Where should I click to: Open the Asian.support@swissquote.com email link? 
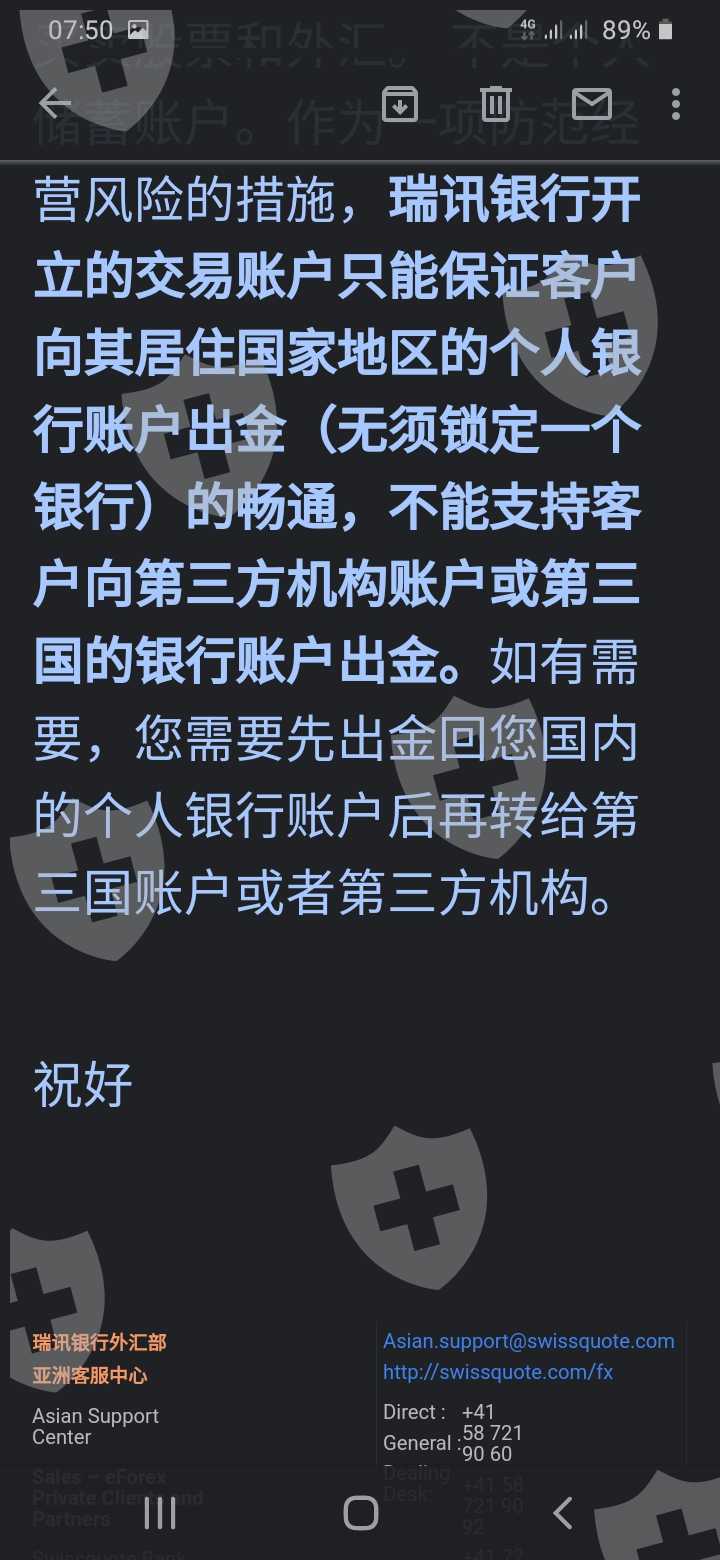529,1341
